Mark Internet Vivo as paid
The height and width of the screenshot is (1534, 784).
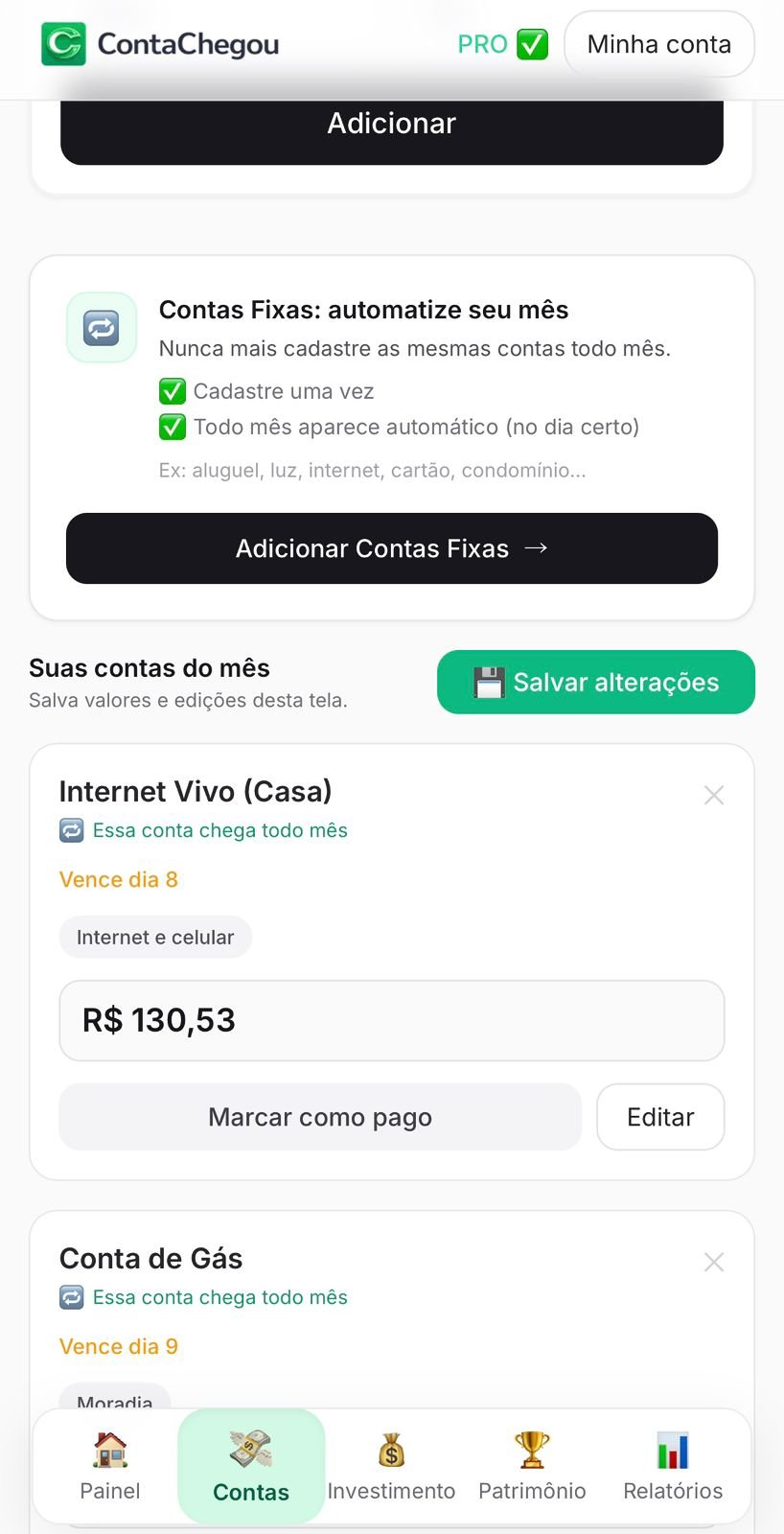319,1116
